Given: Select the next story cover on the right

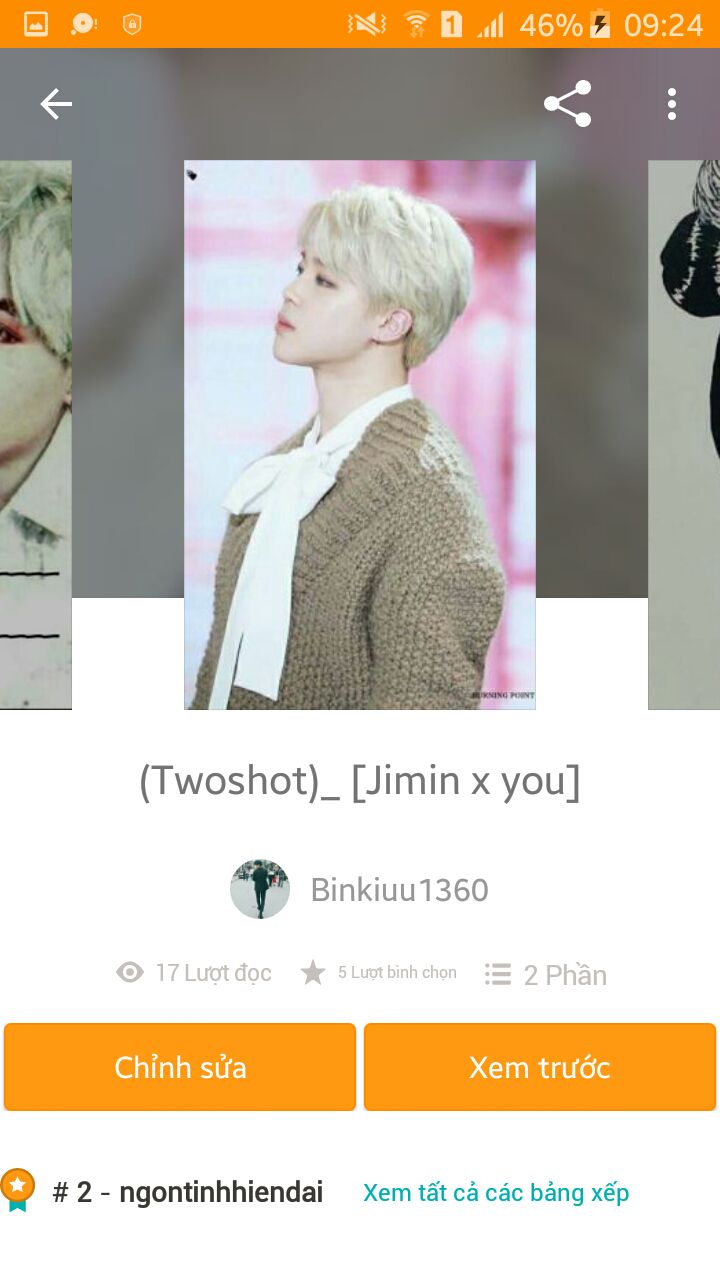Looking at the screenshot, I should coord(685,435).
